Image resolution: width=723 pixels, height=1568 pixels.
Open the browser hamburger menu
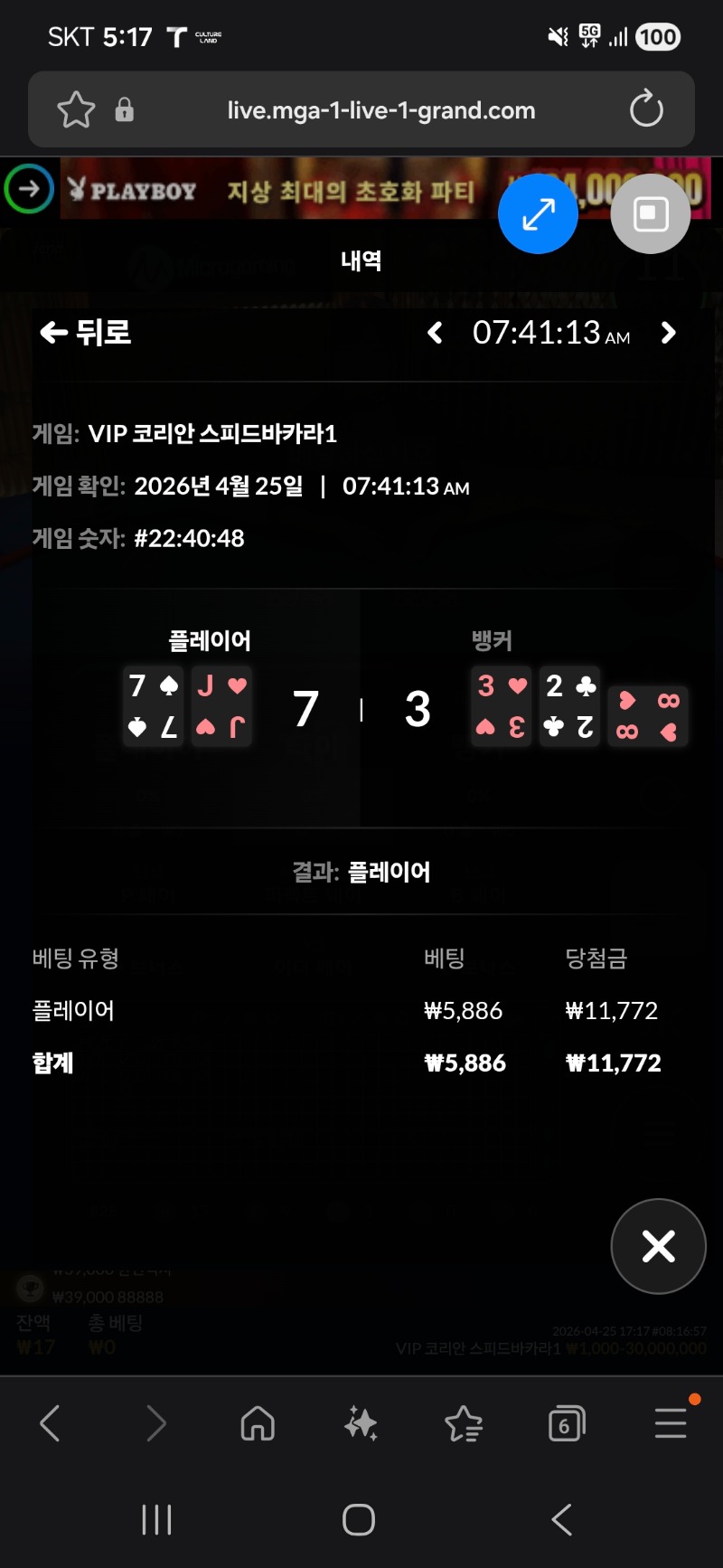point(671,1423)
